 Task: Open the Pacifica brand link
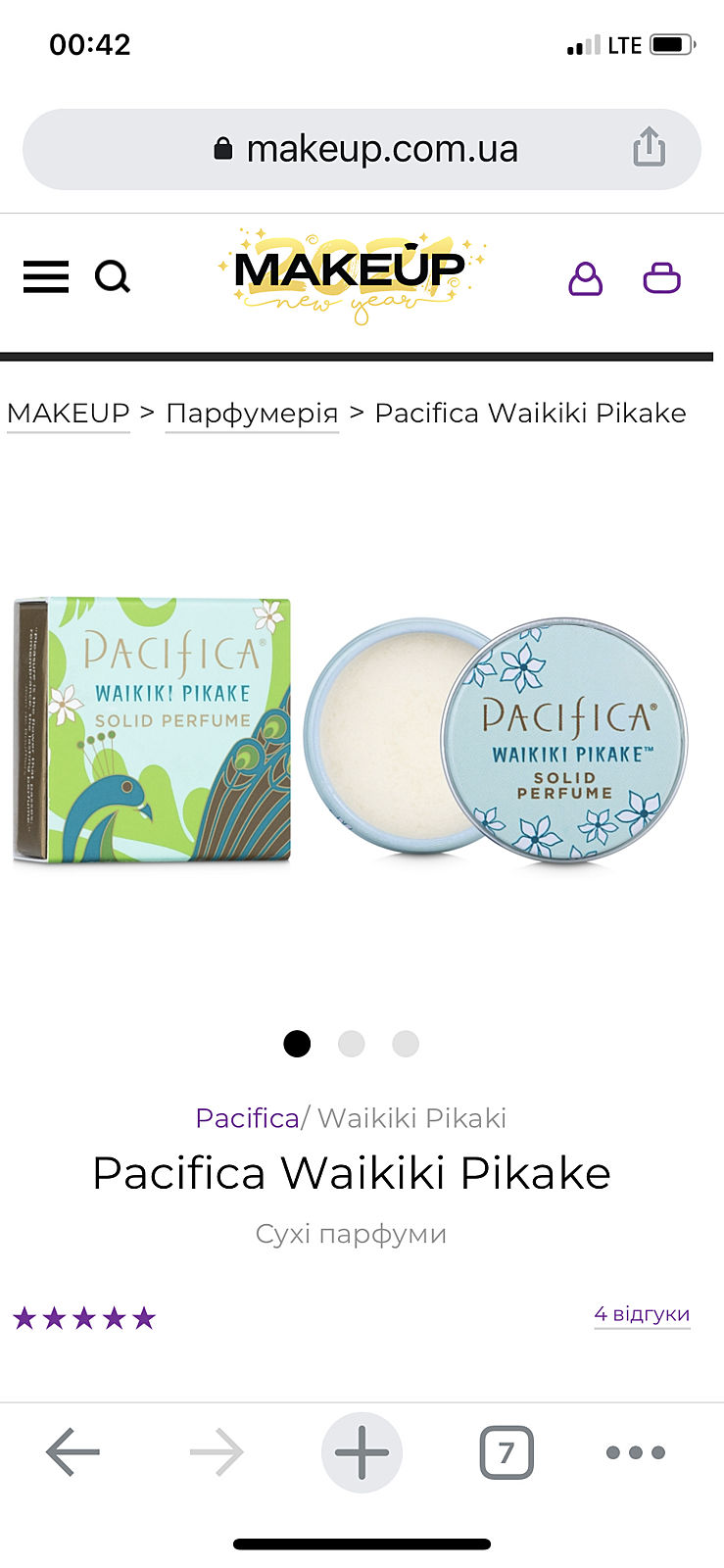[x=247, y=1118]
